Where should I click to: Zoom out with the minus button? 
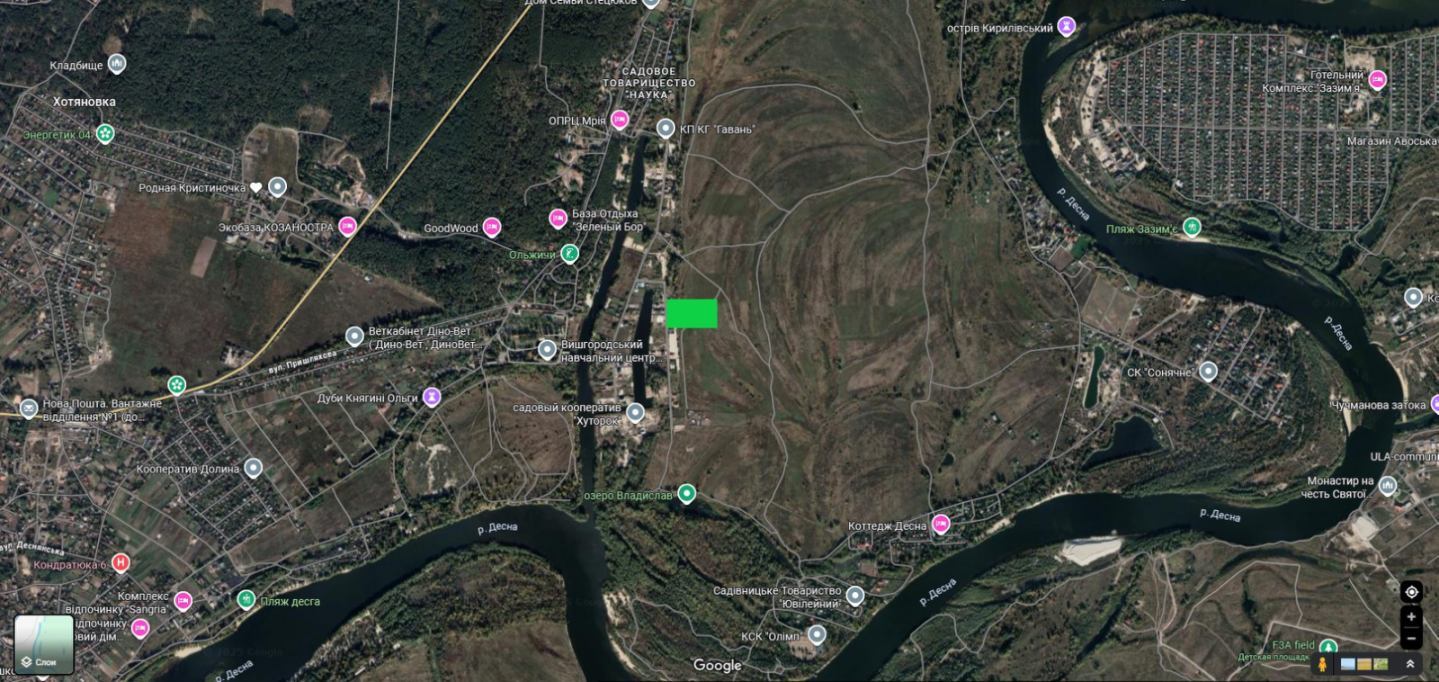1410,638
